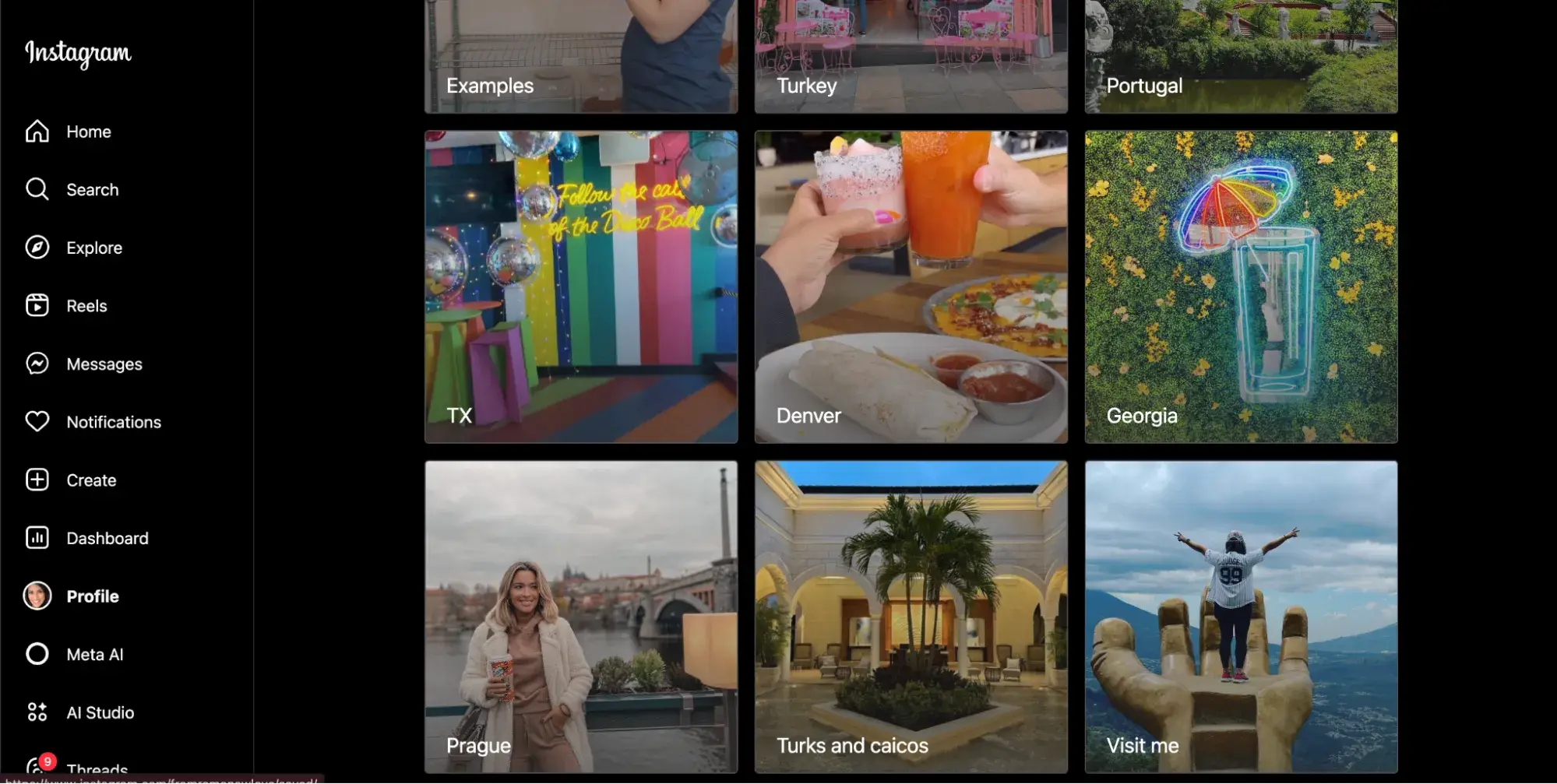
Task: Launch Meta AI
Action: tap(94, 655)
